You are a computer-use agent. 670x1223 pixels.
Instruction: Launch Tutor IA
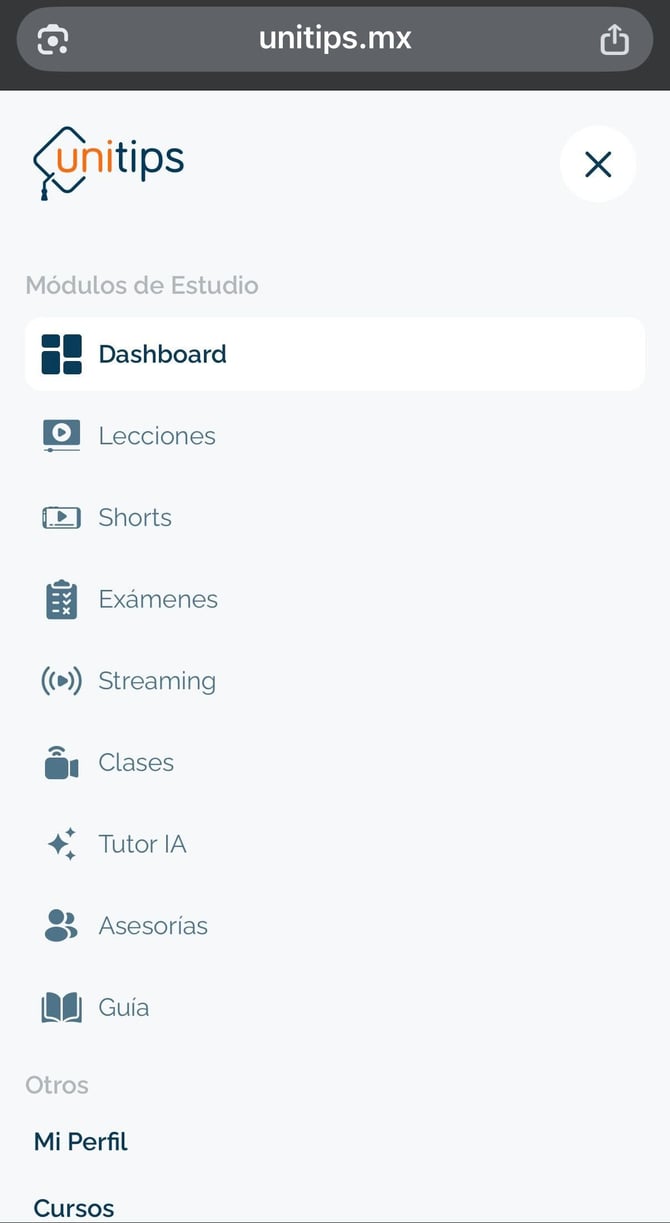pos(142,844)
